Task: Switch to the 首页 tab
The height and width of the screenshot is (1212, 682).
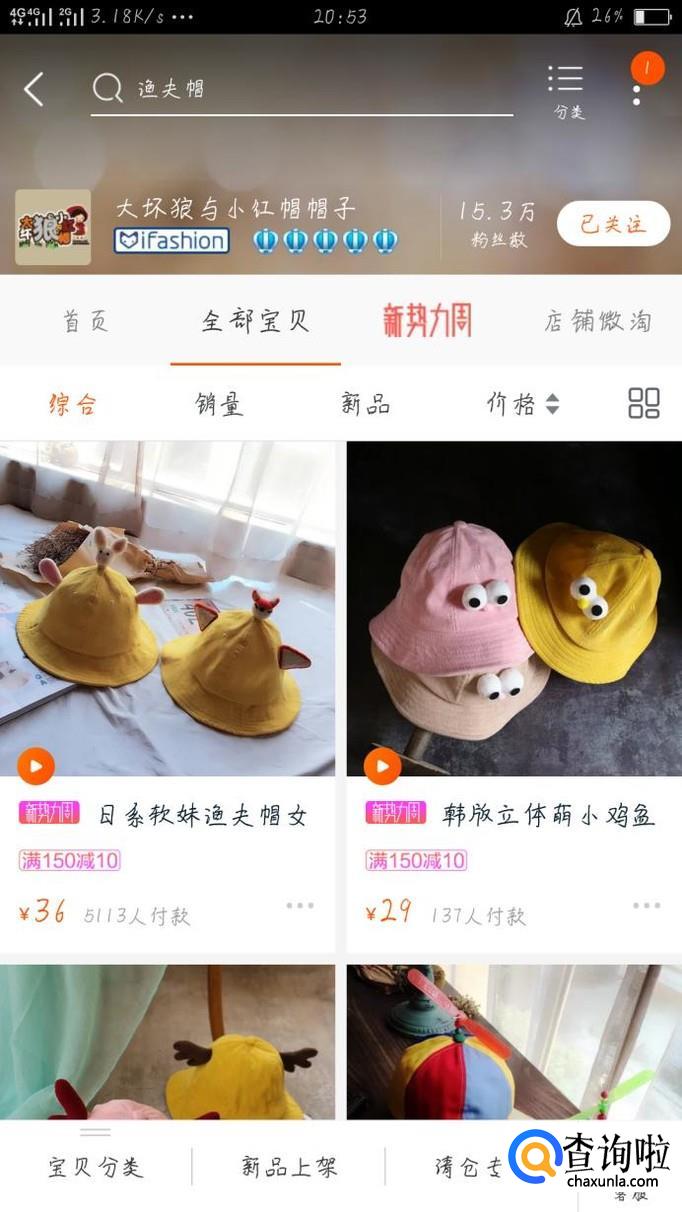Action: tap(86, 321)
